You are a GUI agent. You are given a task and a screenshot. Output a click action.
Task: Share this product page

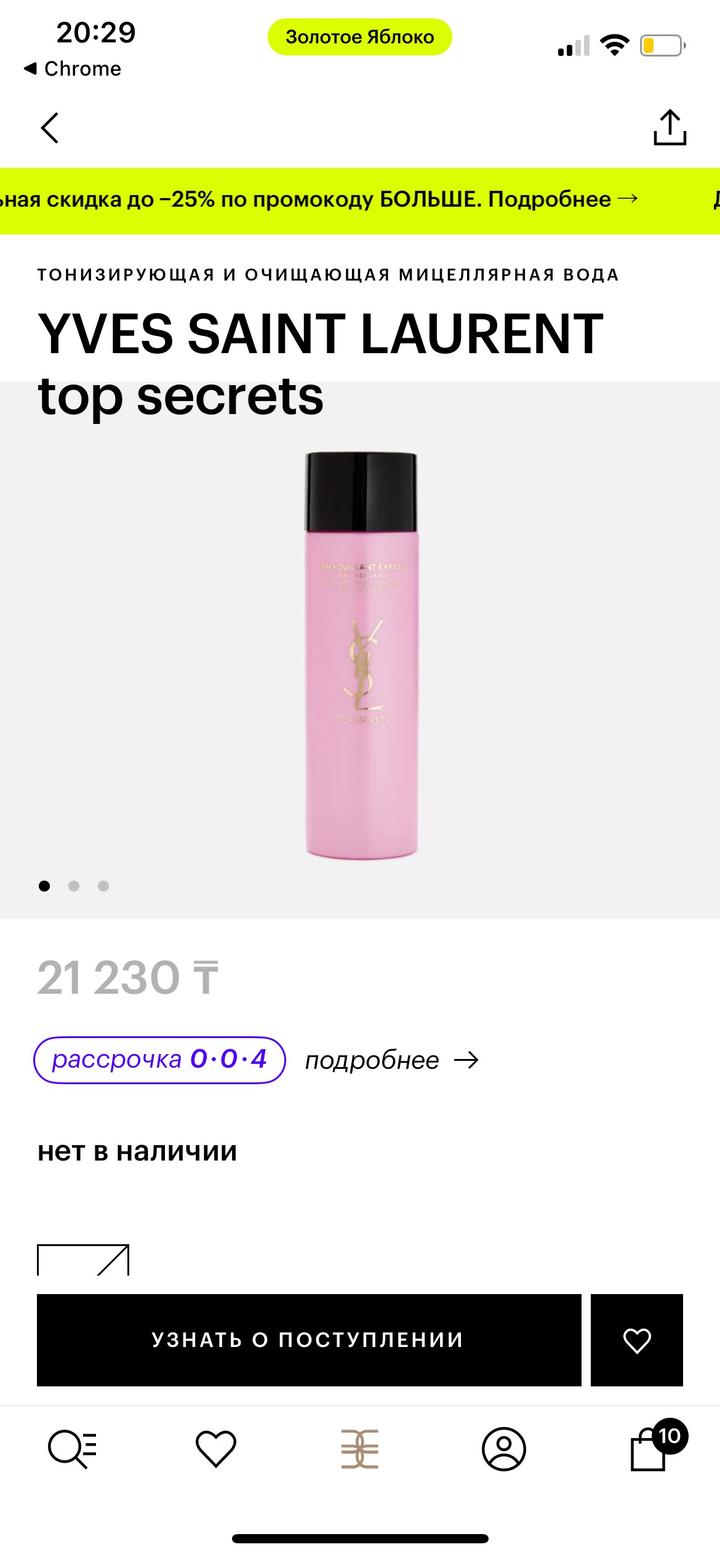coord(669,128)
